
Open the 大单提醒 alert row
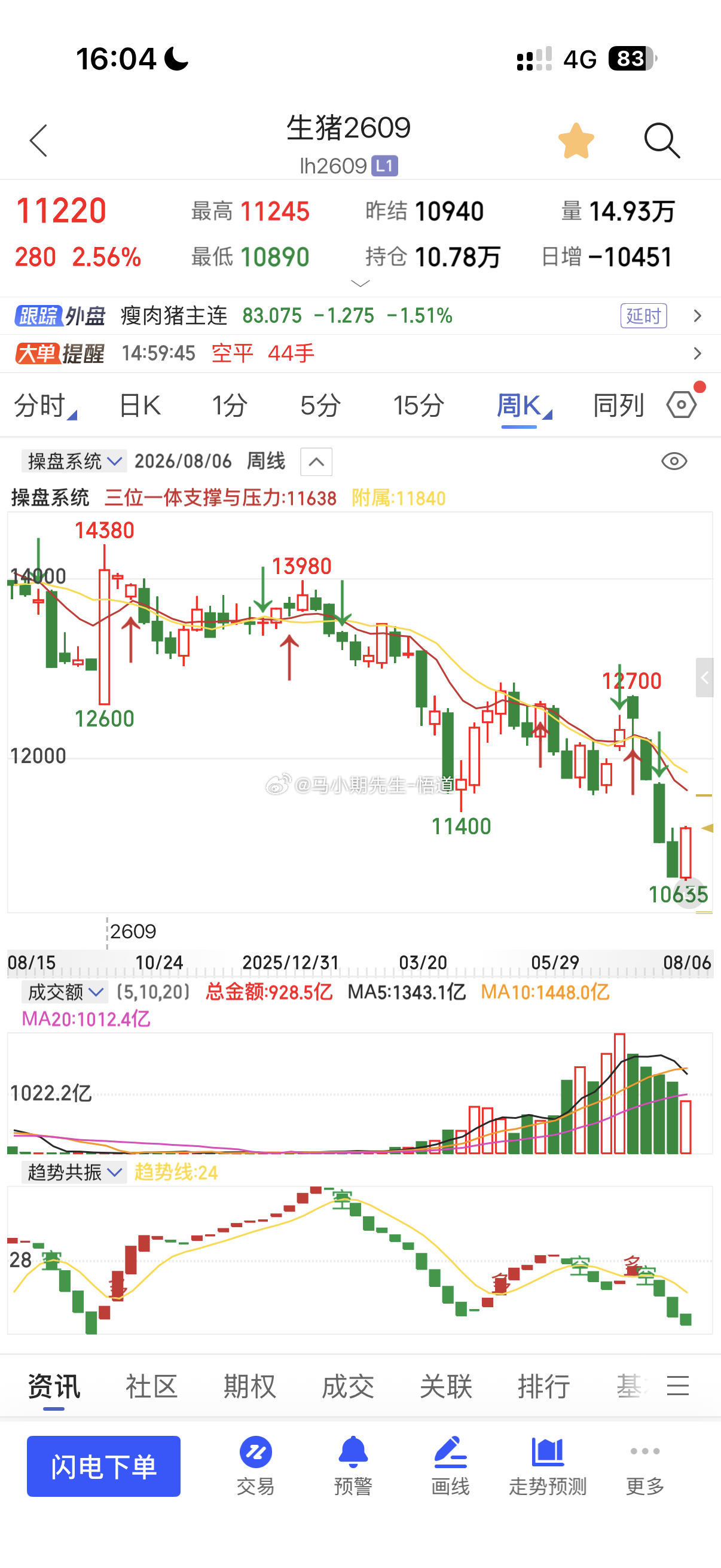pyautogui.click(x=360, y=353)
